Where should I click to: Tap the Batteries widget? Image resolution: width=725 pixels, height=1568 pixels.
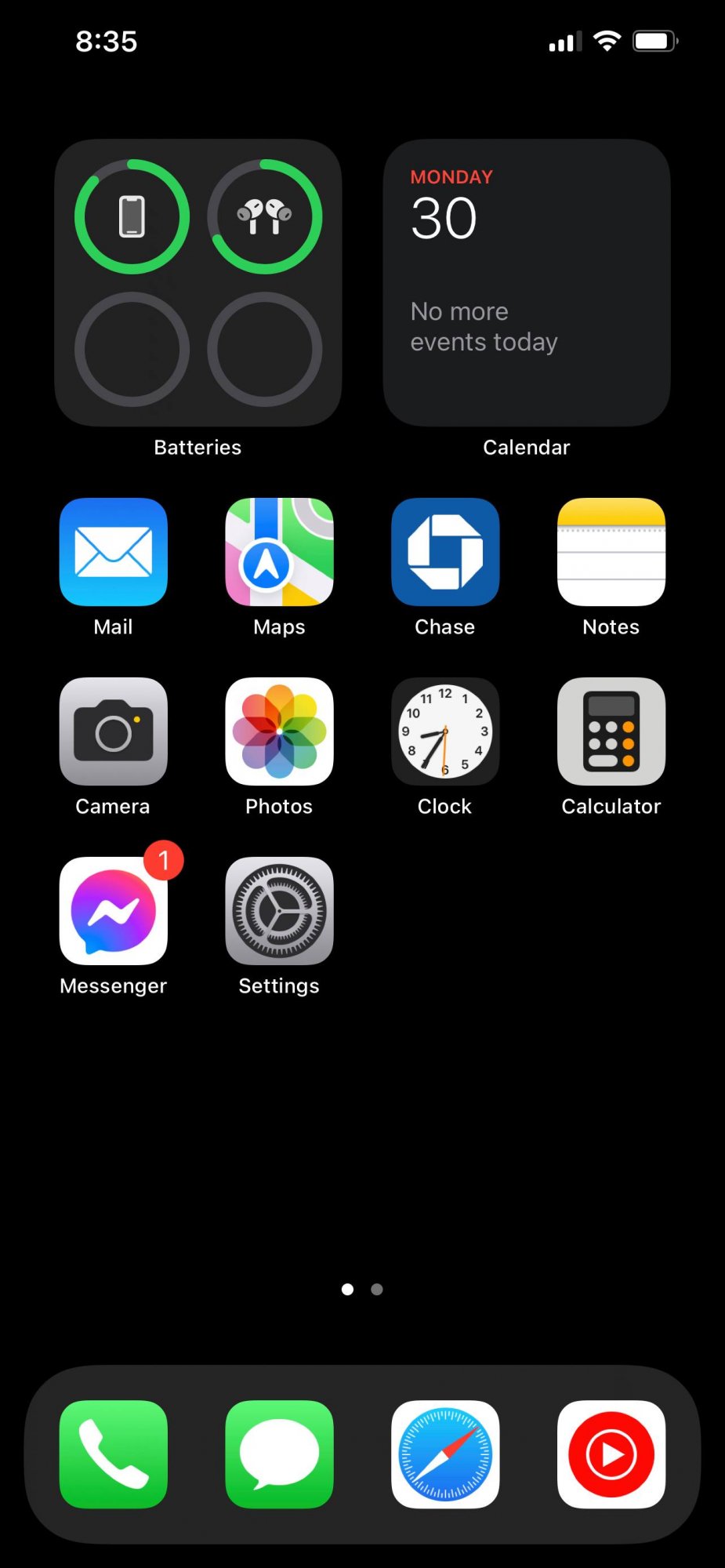pos(198,283)
